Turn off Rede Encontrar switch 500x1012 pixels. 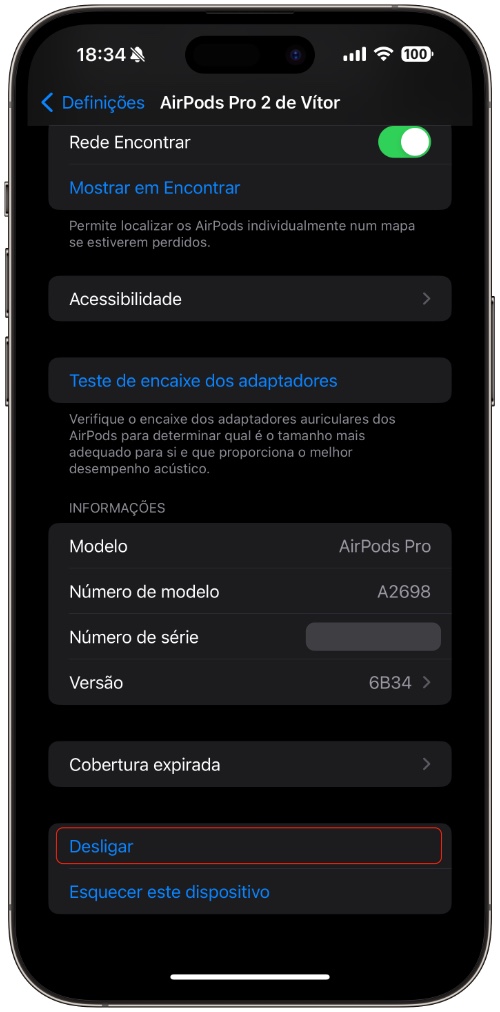coord(405,142)
